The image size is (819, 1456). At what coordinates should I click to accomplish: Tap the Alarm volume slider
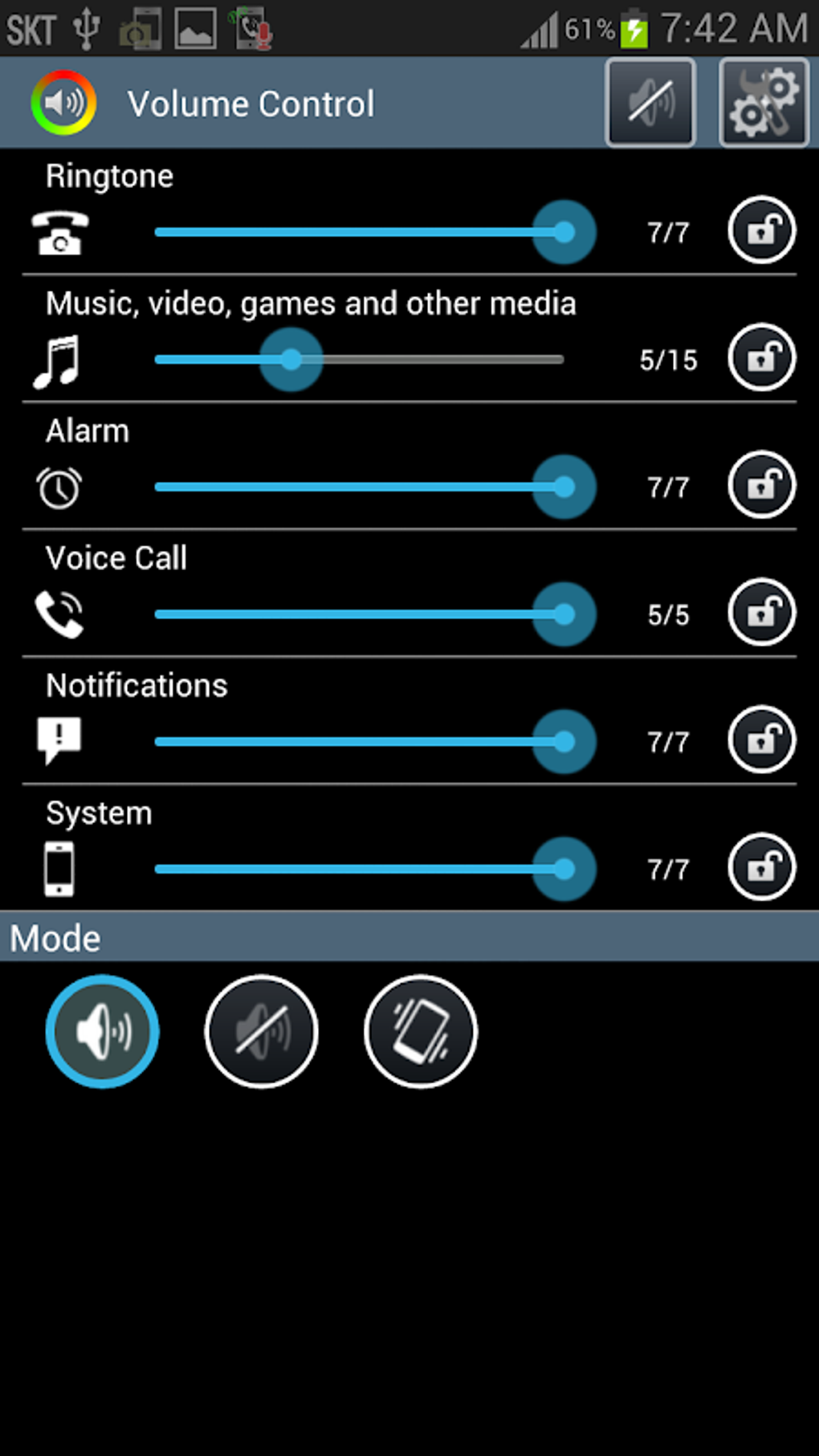[x=359, y=487]
